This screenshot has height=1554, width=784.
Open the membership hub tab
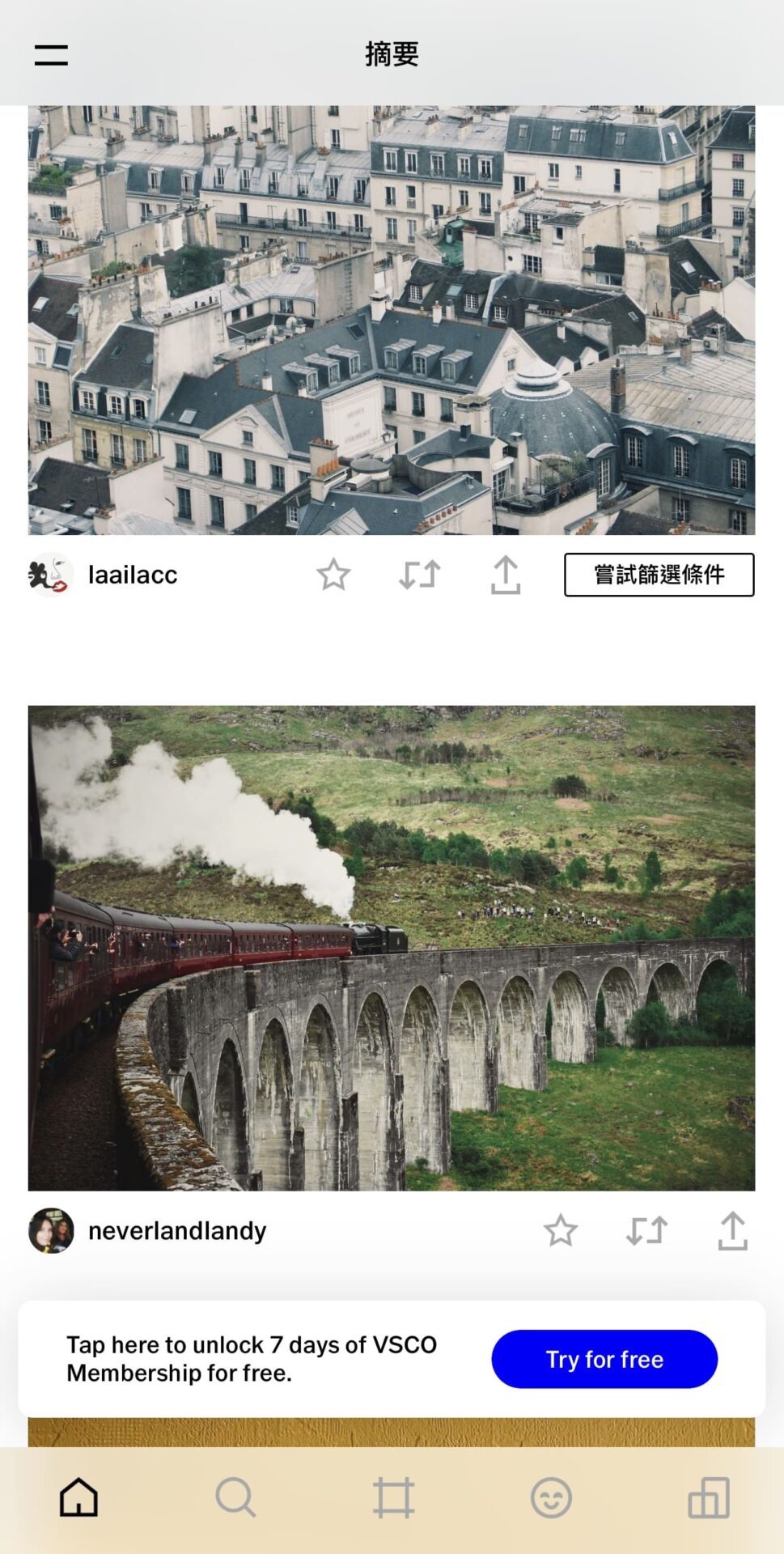(x=708, y=1497)
